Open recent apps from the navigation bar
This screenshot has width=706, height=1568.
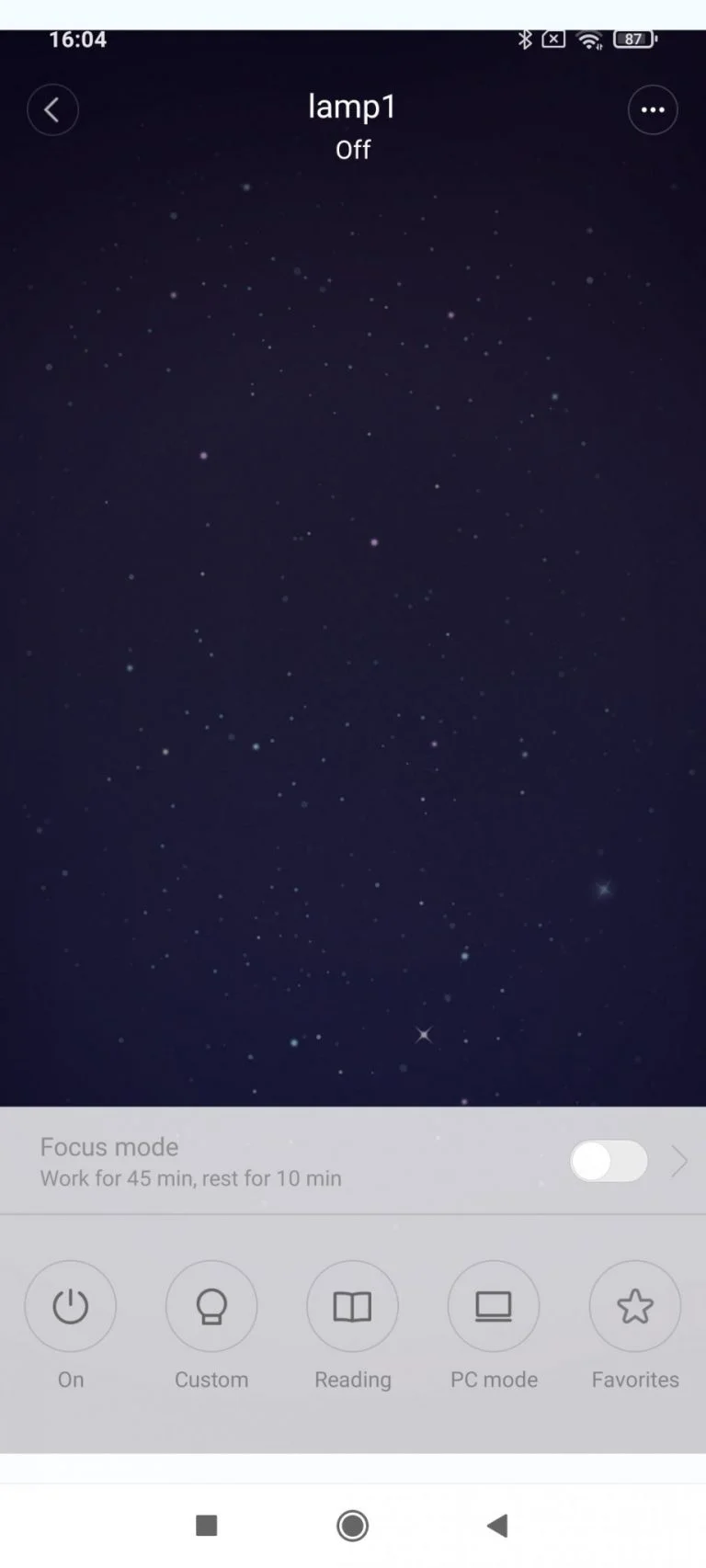(x=207, y=1526)
